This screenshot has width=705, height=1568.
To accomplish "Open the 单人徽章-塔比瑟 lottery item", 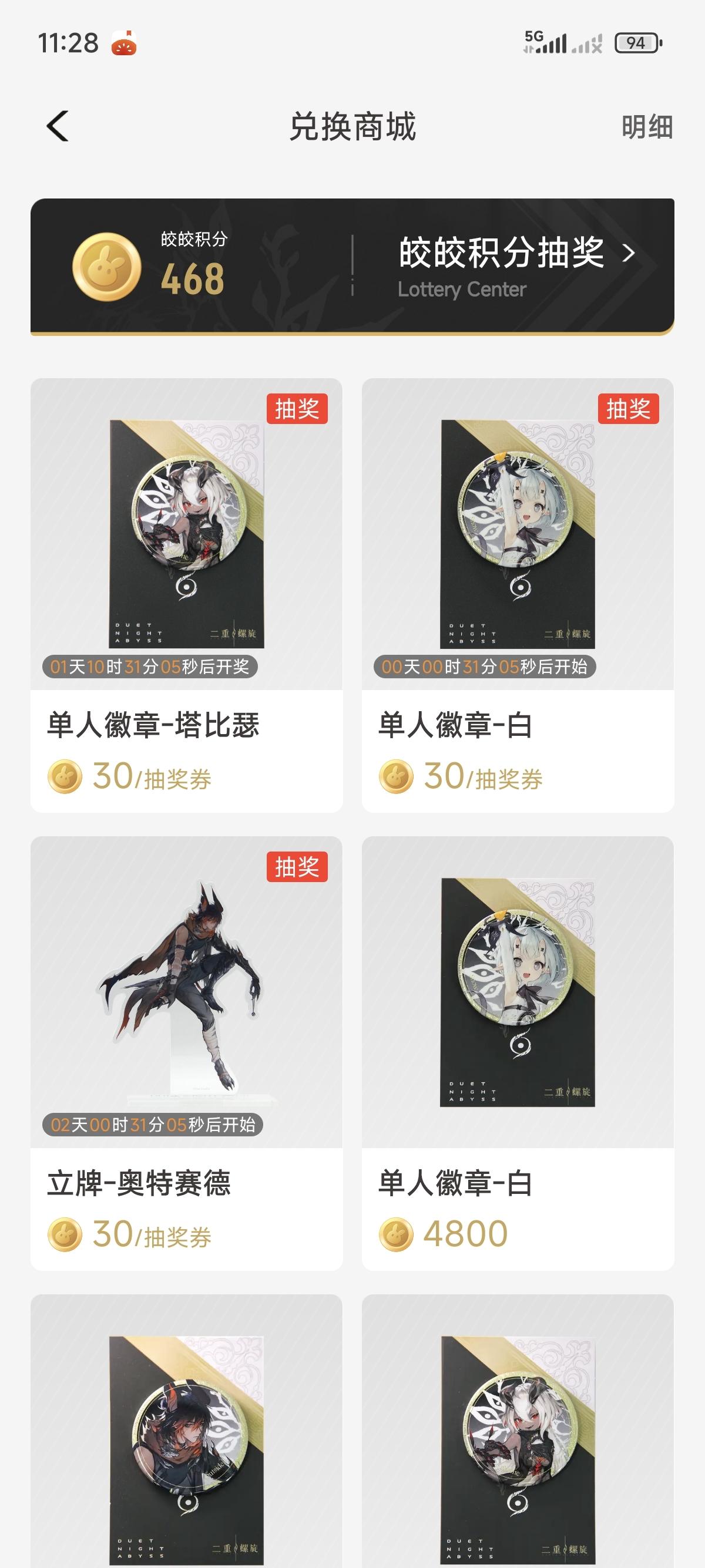I will click(186, 595).
